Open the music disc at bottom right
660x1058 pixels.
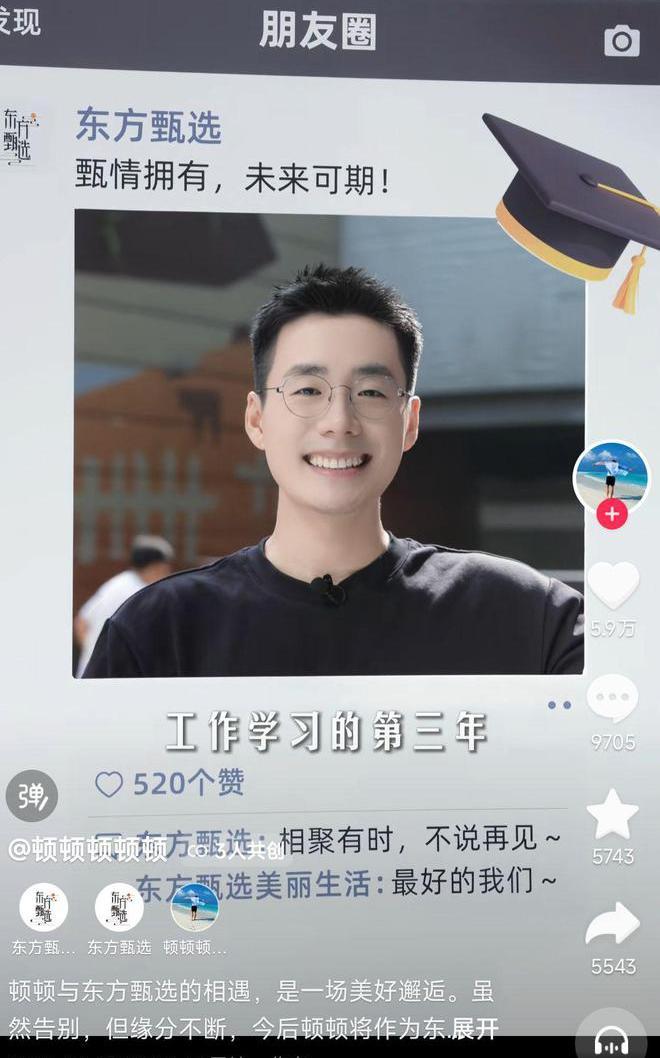pyautogui.click(x=612, y=1040)
